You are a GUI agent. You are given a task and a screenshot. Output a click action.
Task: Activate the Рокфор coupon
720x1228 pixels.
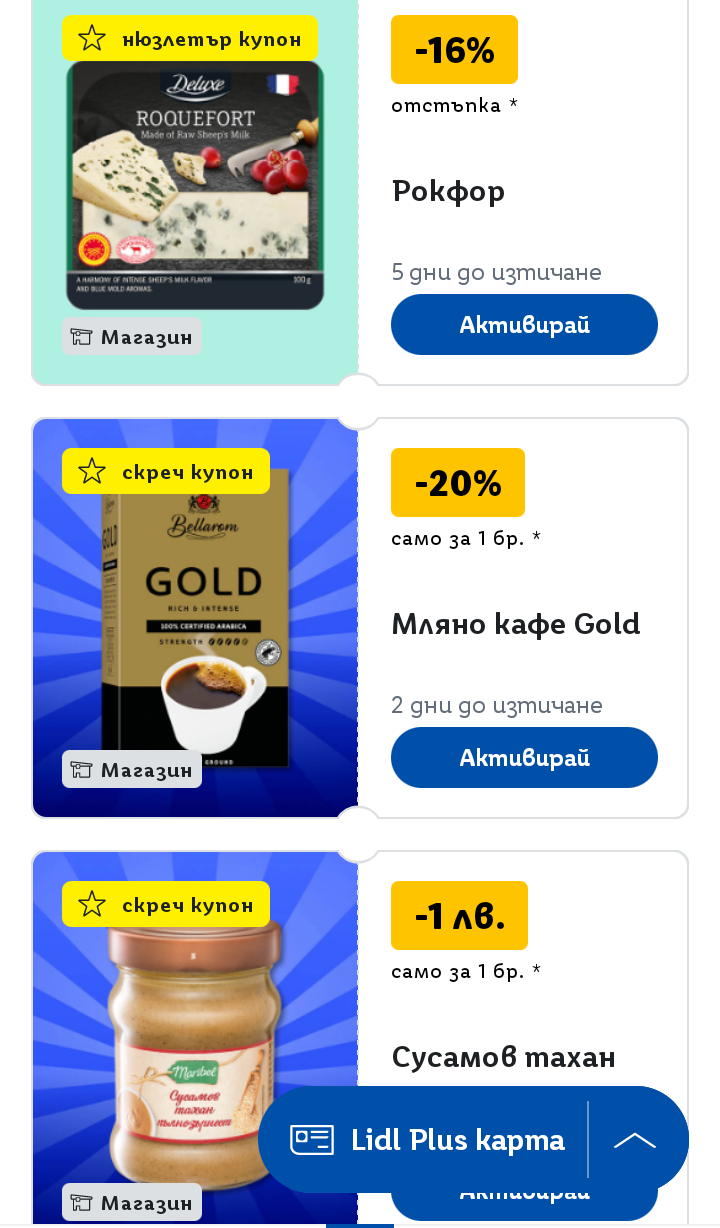coord(524,325)
